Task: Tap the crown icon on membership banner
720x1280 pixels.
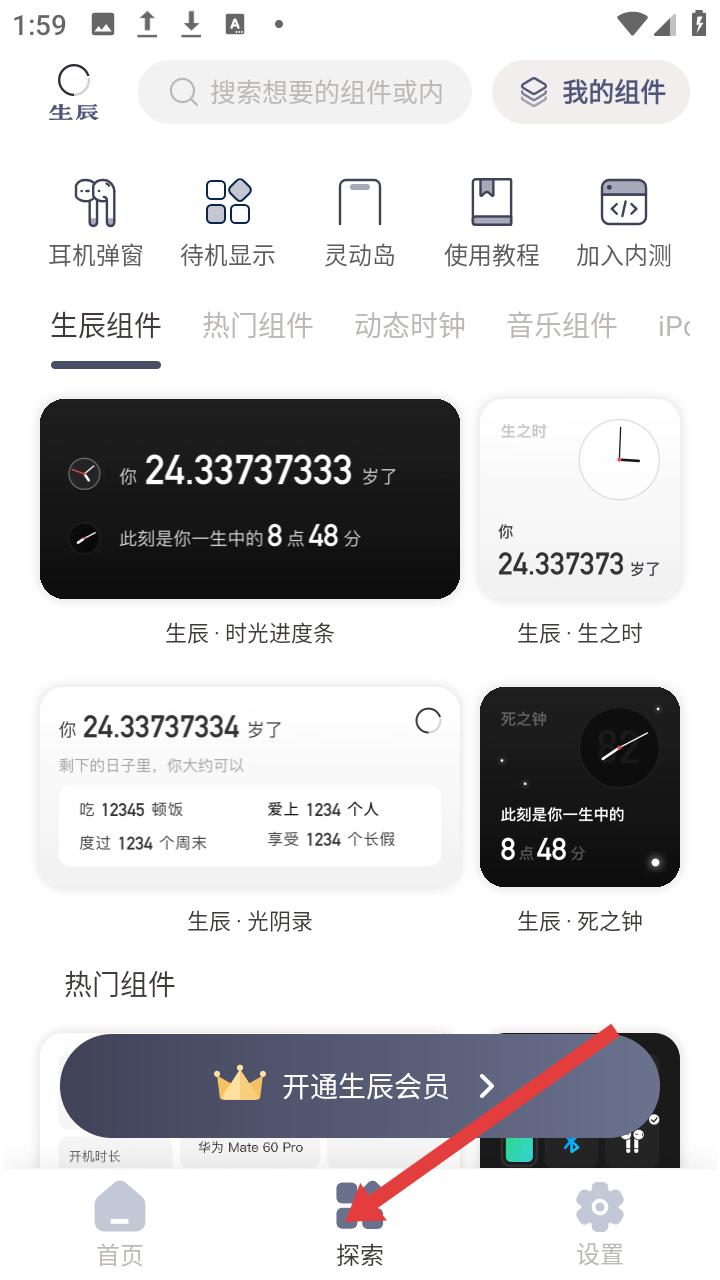Action: click(x=236, y=1085)
